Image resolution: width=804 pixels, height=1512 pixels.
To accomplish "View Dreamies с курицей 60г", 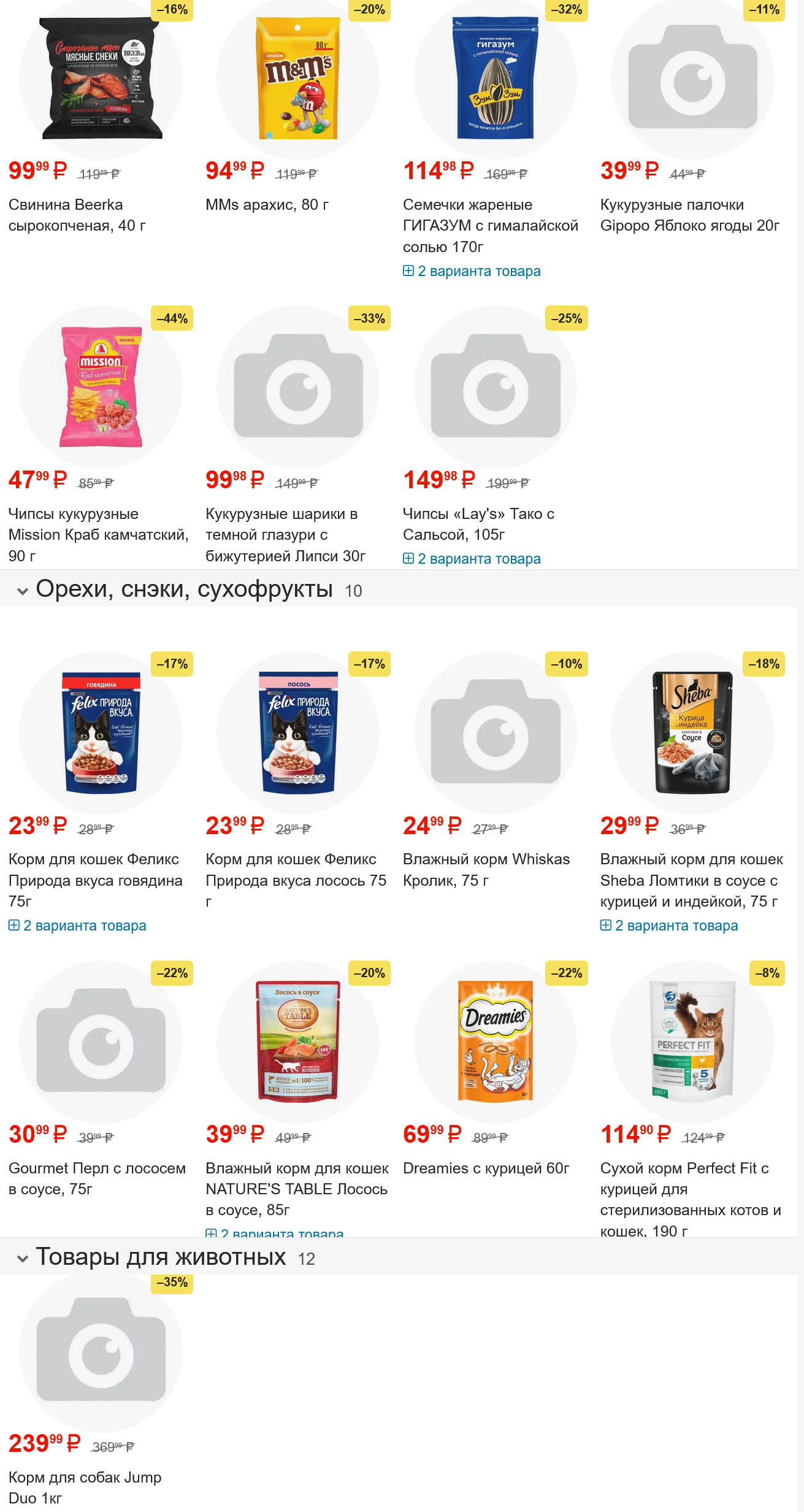I will tap(486, 1168).
